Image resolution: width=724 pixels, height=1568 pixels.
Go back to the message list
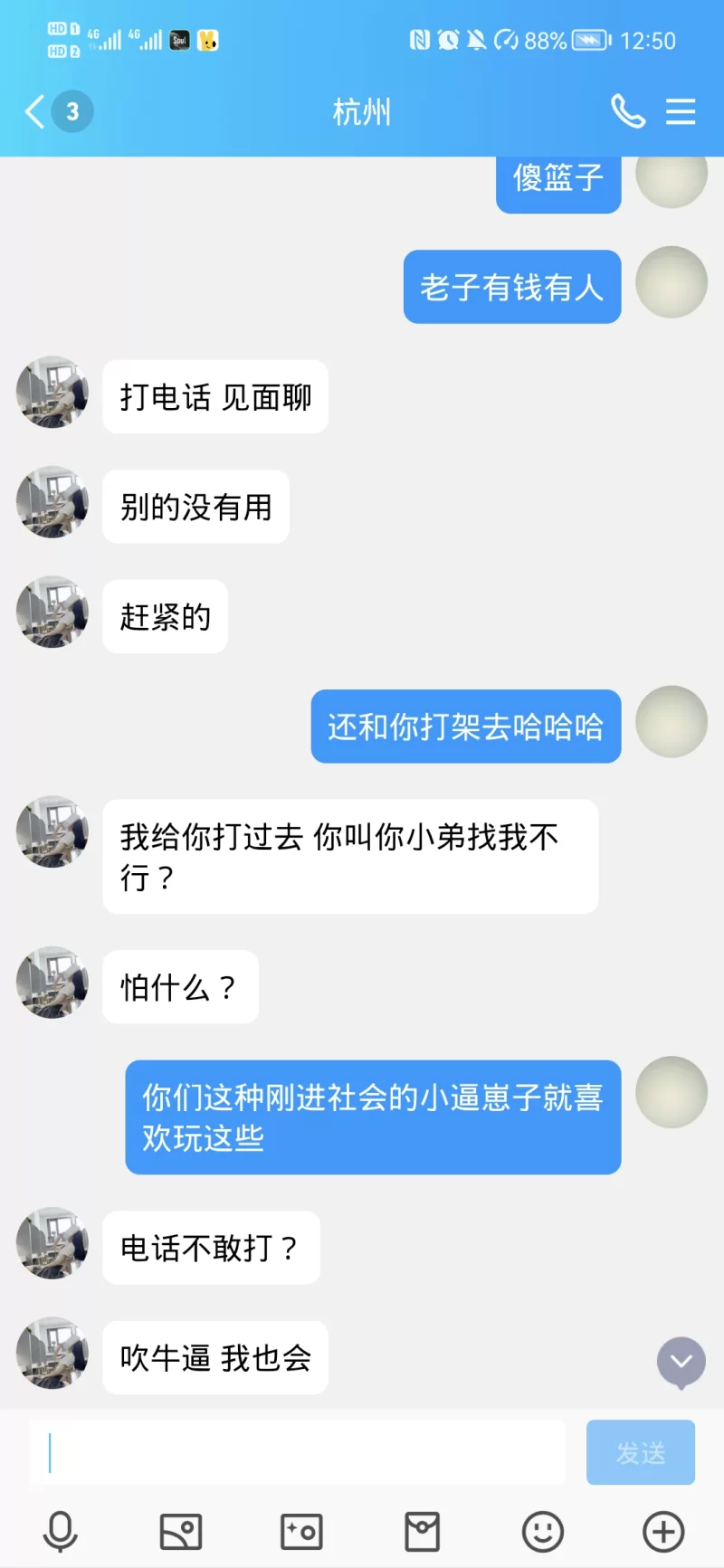pyautogui.click(x=35, y=112)
